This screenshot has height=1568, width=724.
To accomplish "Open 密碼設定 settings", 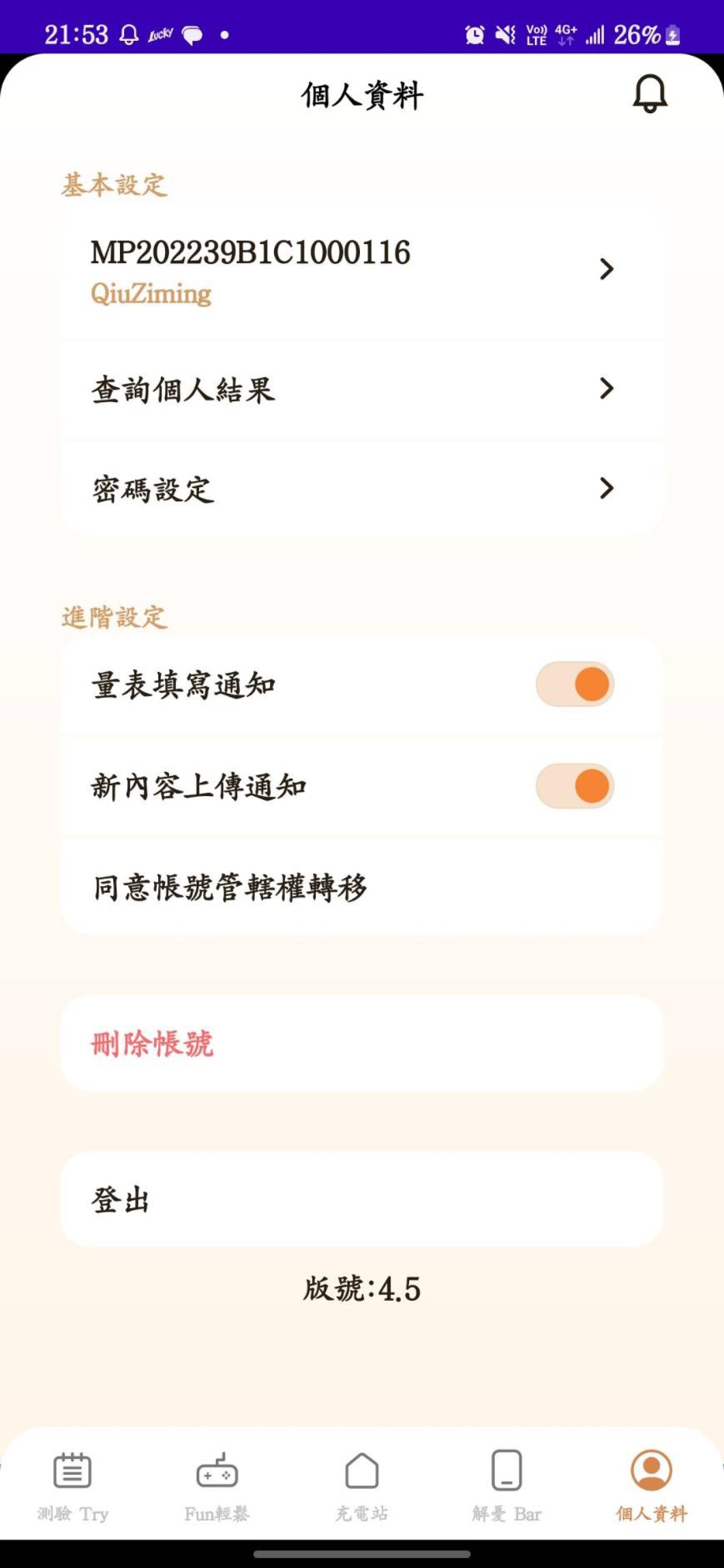I will pos(361,489).
